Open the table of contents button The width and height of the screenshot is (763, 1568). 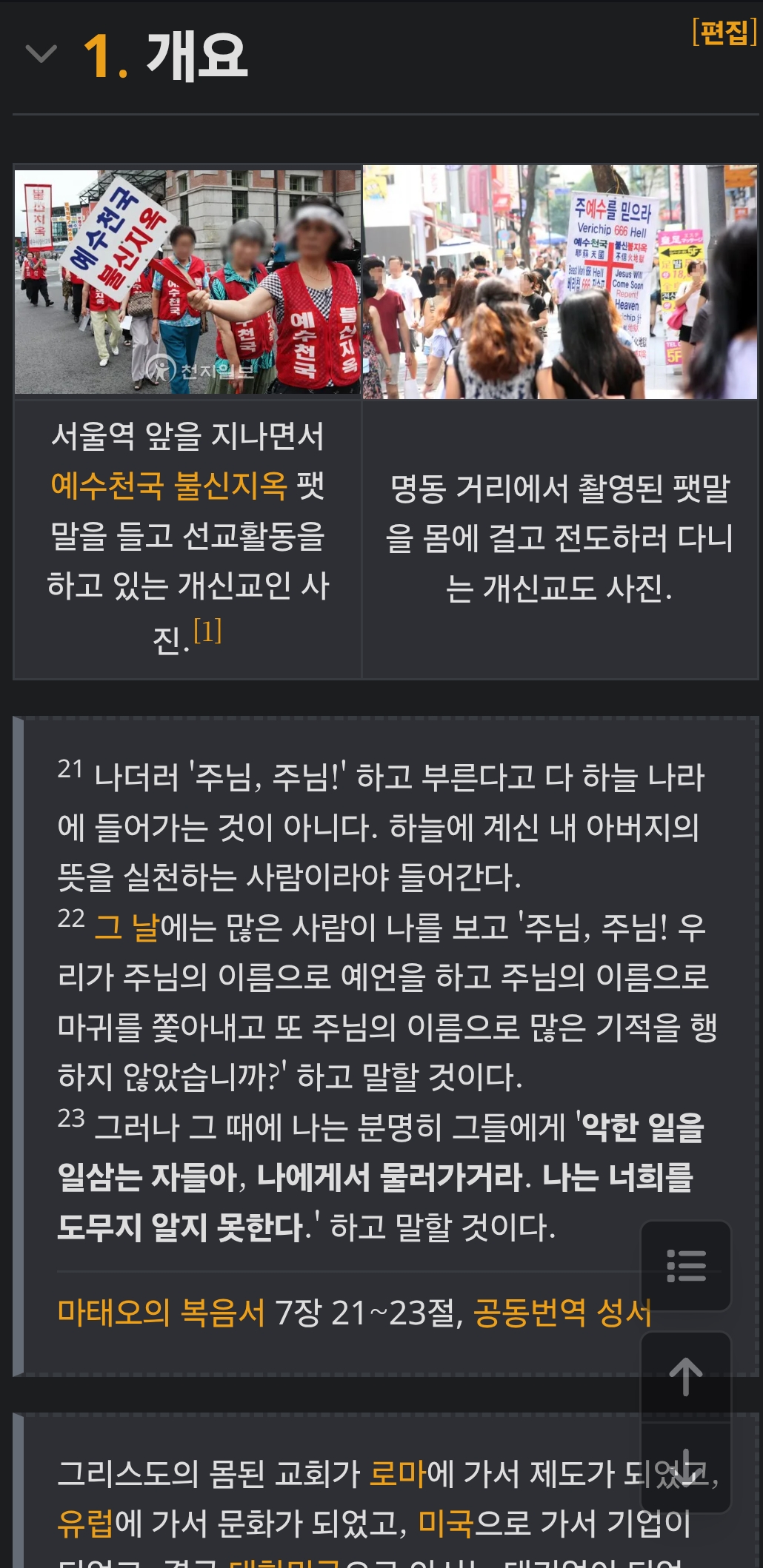click(x=686, y=1266)
